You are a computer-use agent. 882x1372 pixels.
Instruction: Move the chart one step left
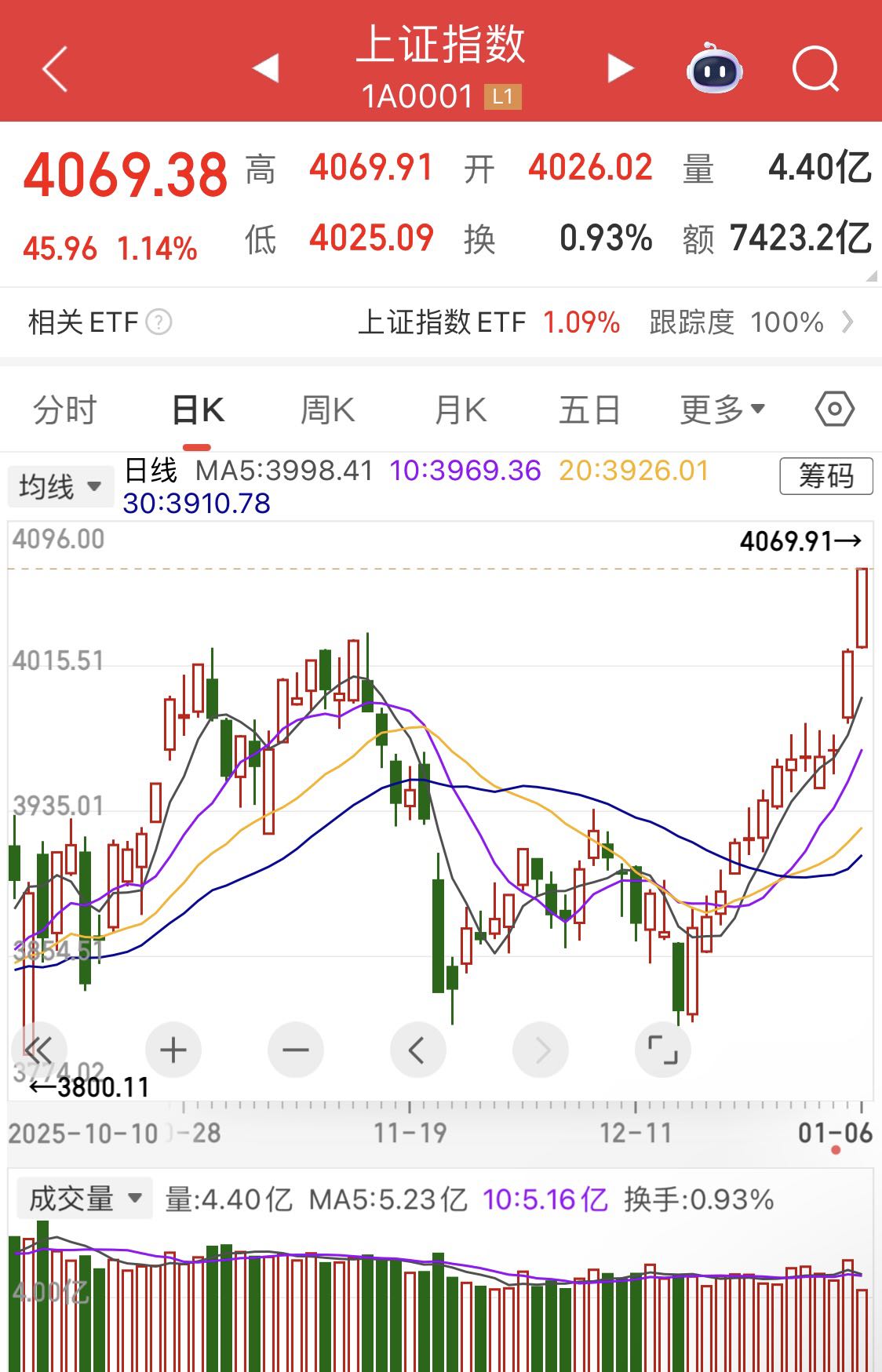pos(417,1050)
